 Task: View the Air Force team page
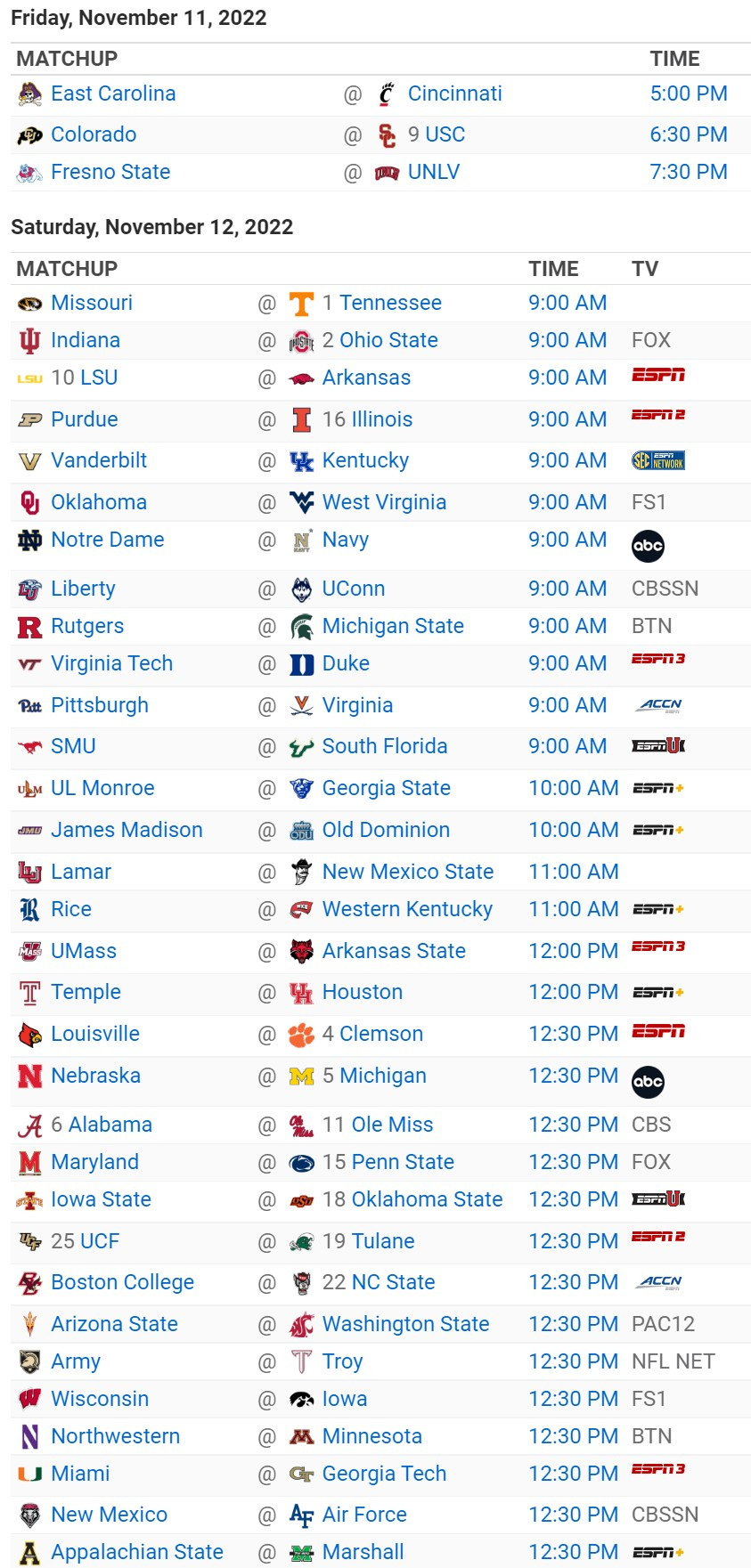click(364, 1515)
